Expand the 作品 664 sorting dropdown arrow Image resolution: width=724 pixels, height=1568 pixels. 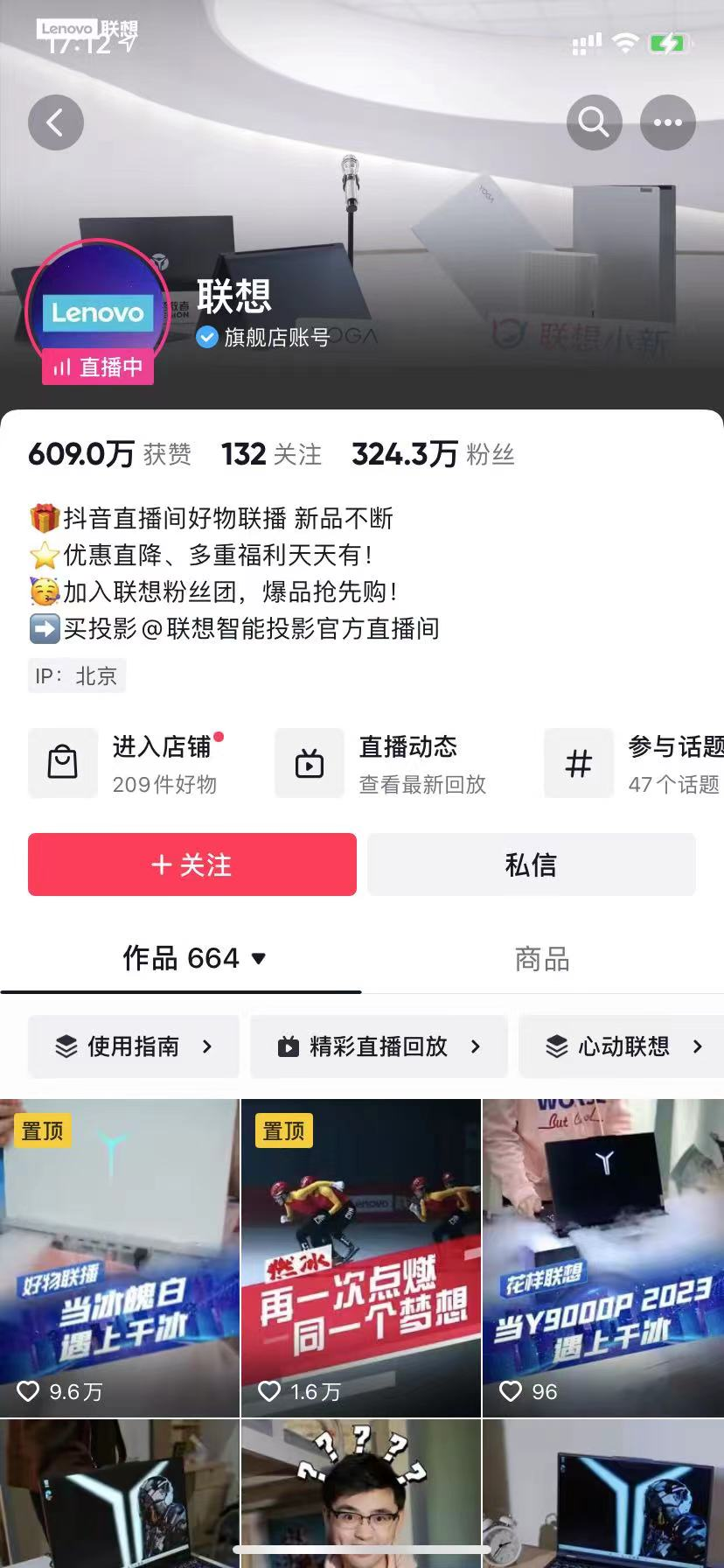tap(258, 959)
